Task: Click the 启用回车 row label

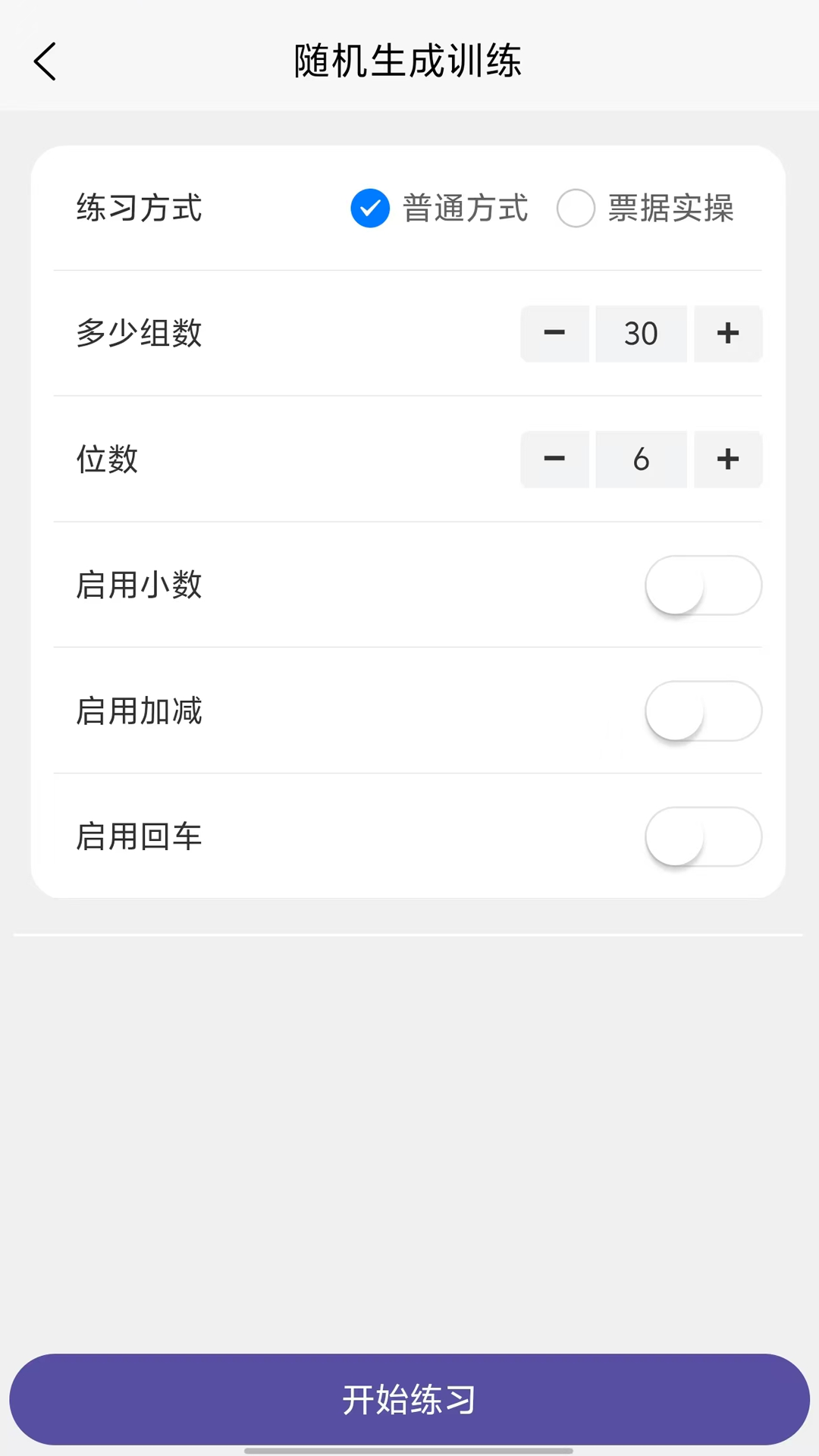Action: click(x=139, y=836)
